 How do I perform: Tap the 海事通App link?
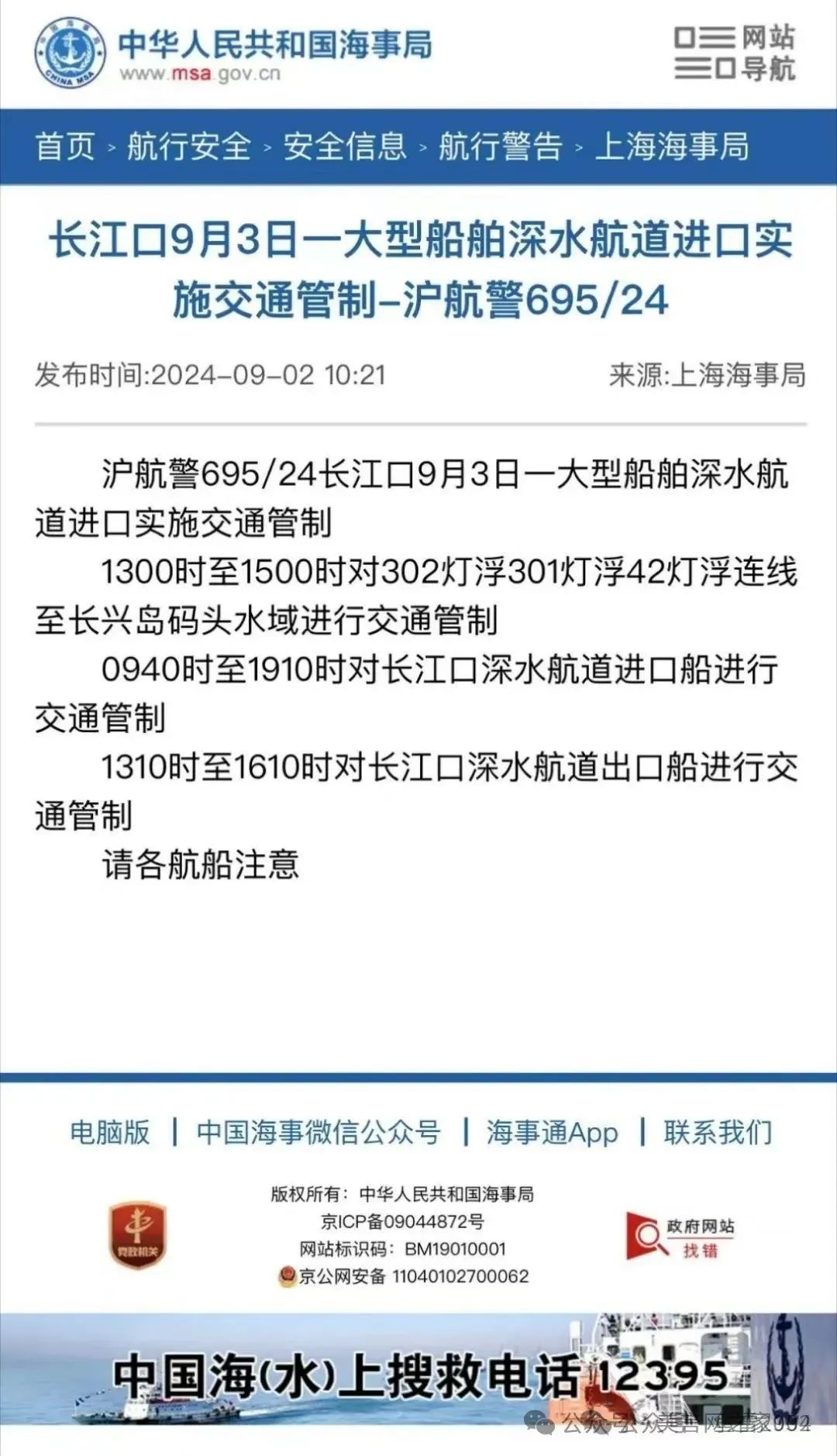[552, 1132]
